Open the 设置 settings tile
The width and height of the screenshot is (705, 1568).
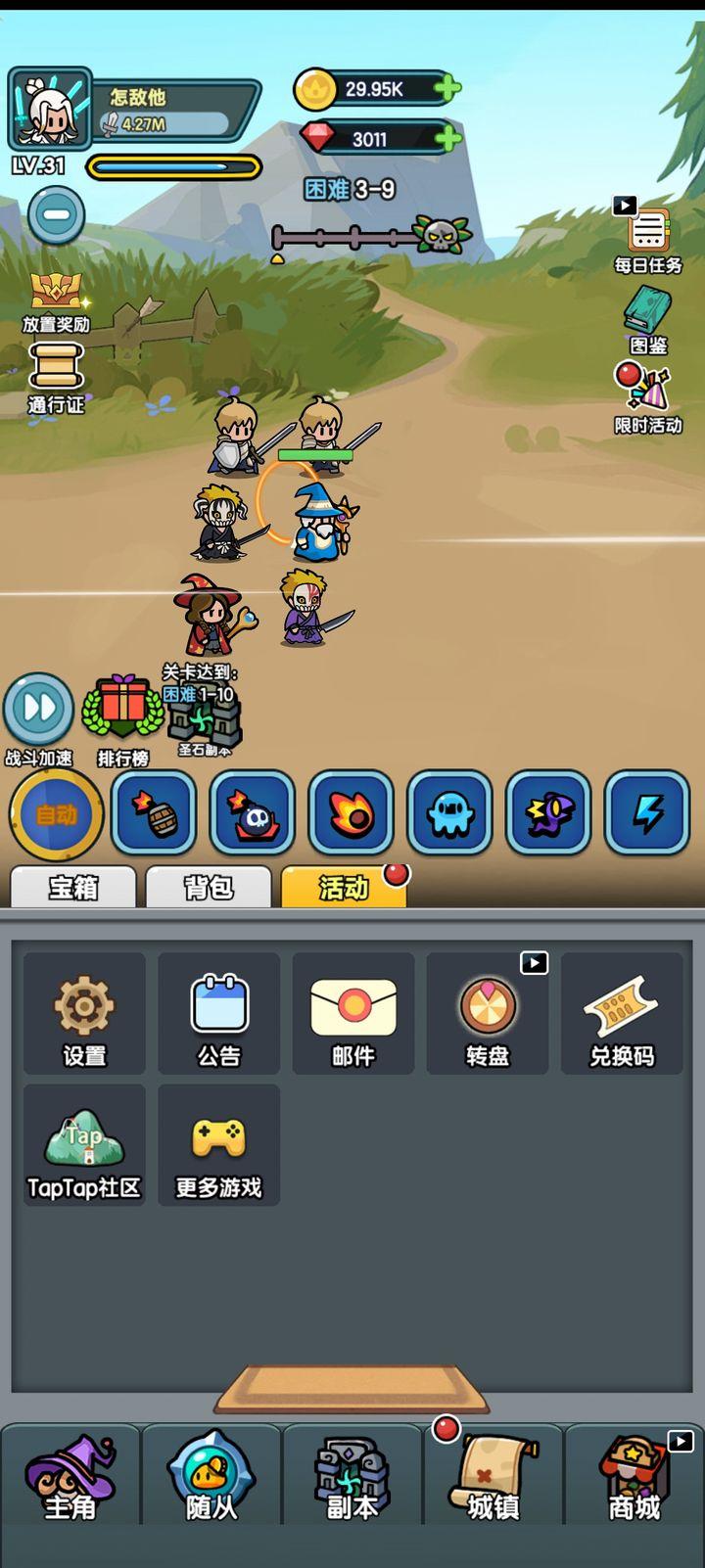click(84, 1014)
